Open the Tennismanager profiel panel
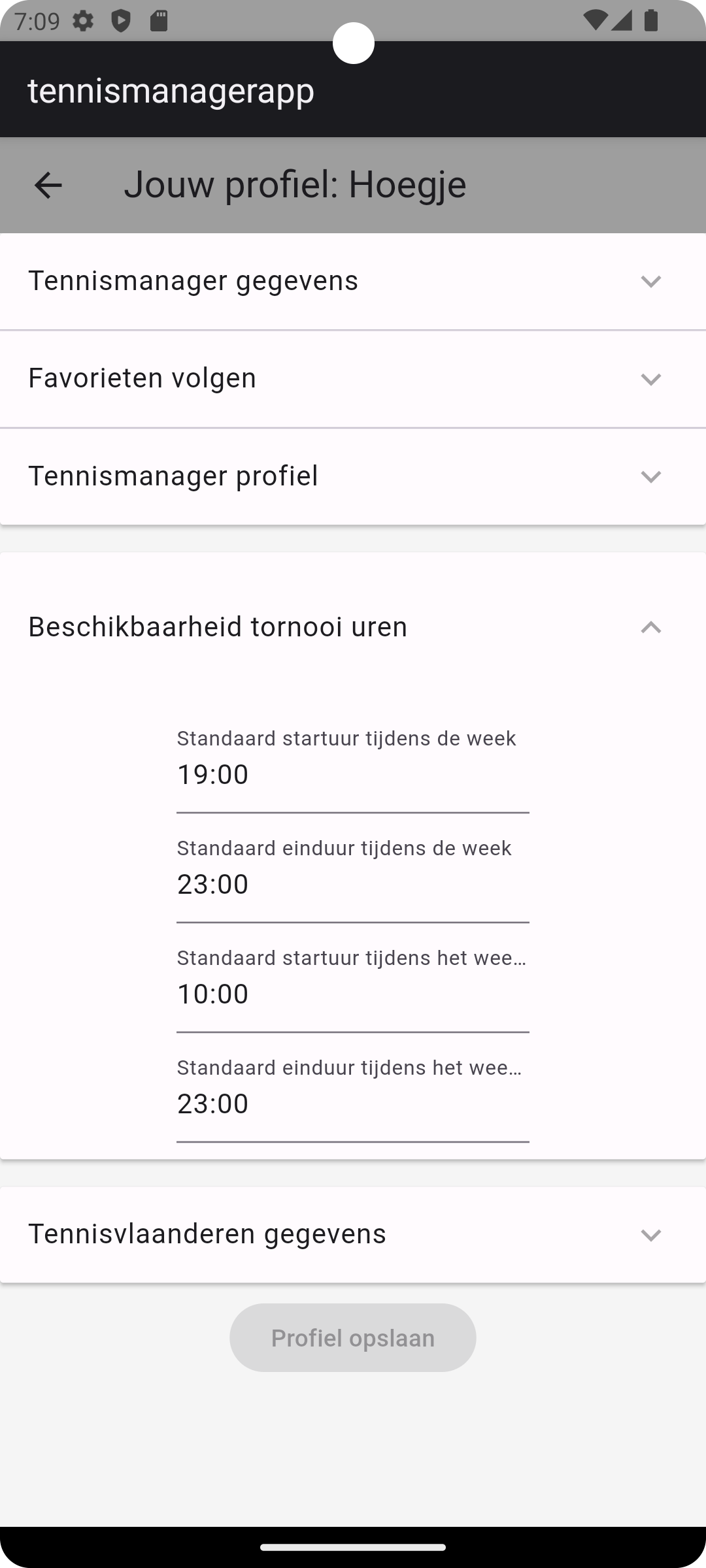706x1568 pixels. pyautogui.click(x=353, y=476)
